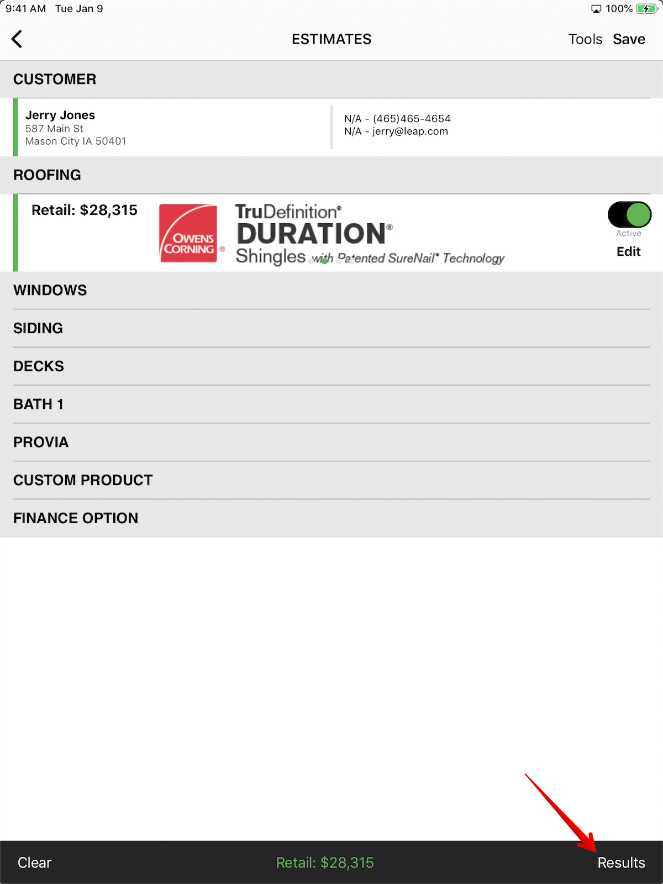Toggle the Active switch for the roofing estimate

coord(629,214)
